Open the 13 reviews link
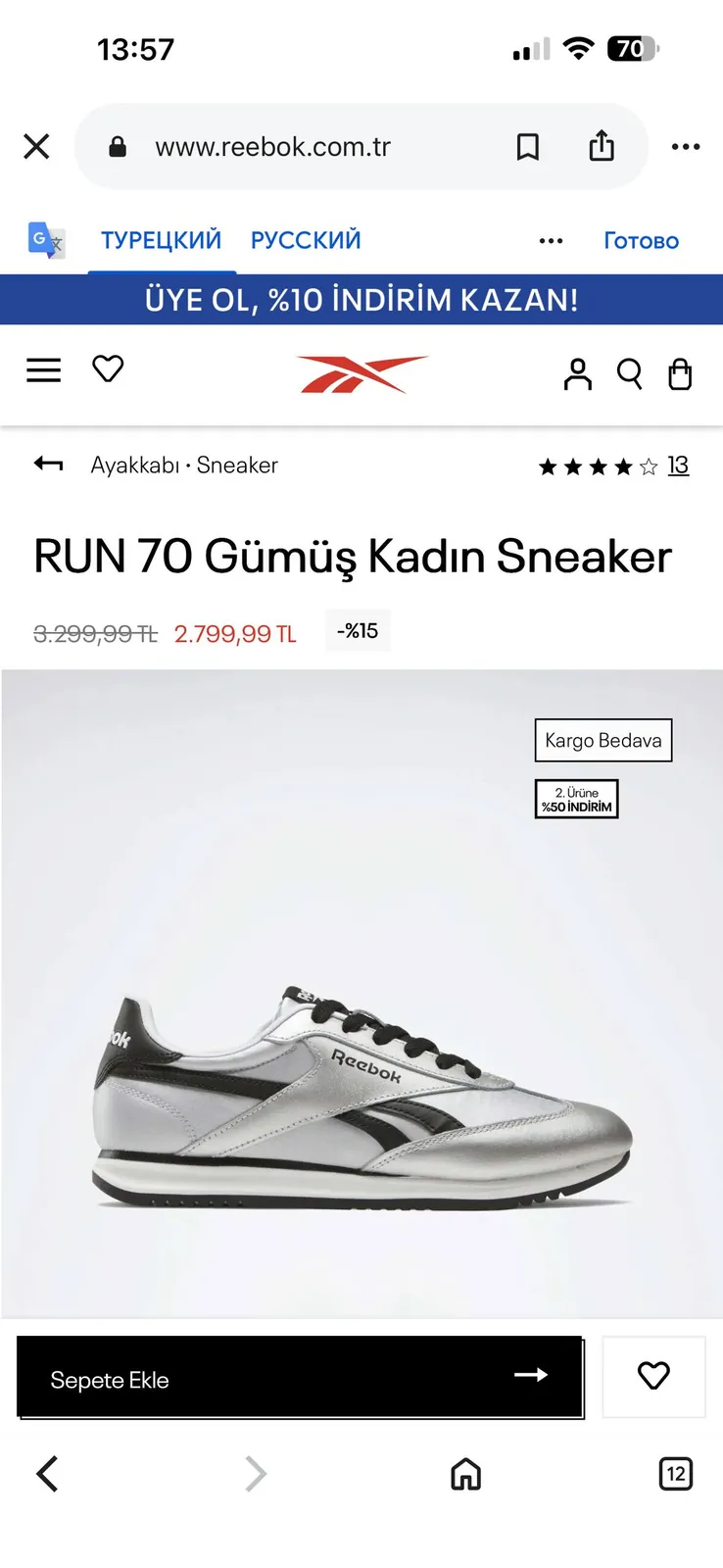This screenshot has width=723, height=1568. (678, 465)
